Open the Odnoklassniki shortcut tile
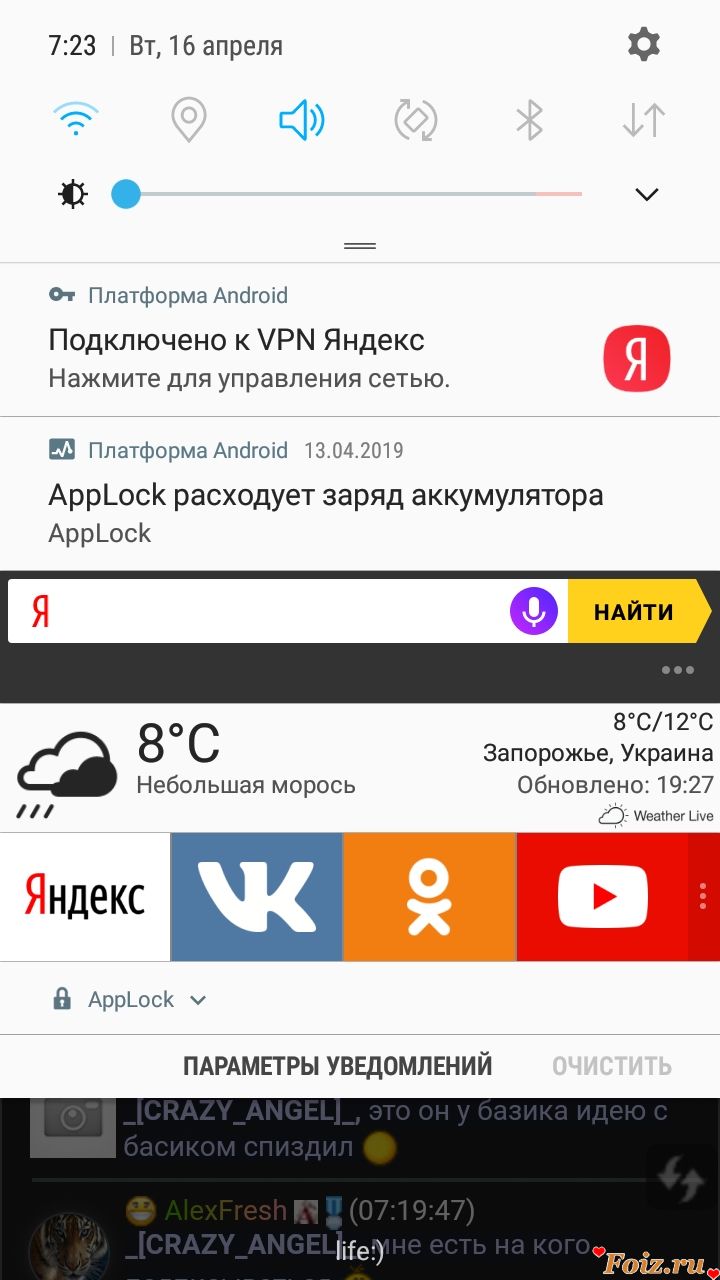The width and height of the screenshot is (720, 1280). coord(429,897)
